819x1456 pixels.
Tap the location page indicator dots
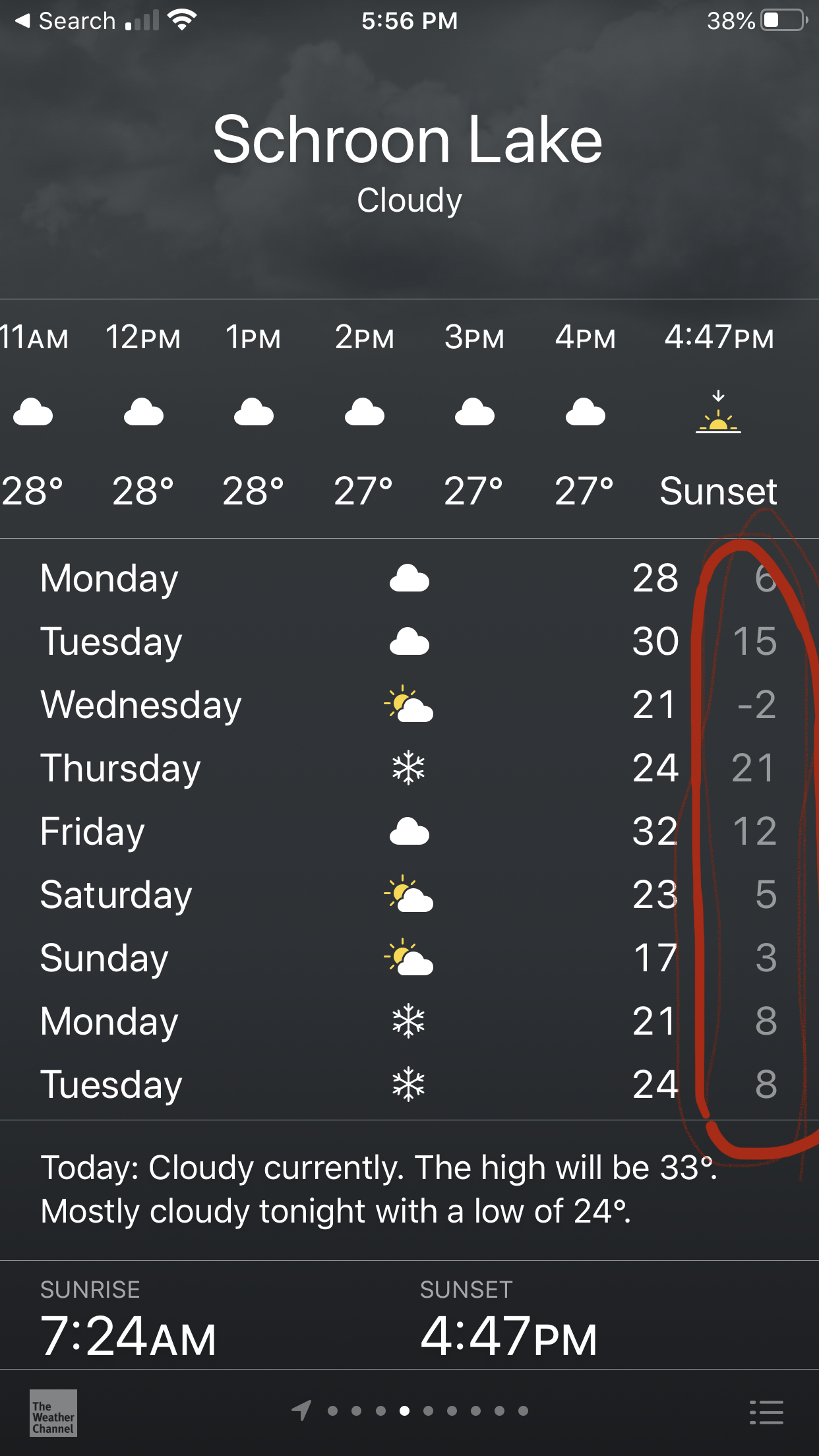[x=410, y=1410]
